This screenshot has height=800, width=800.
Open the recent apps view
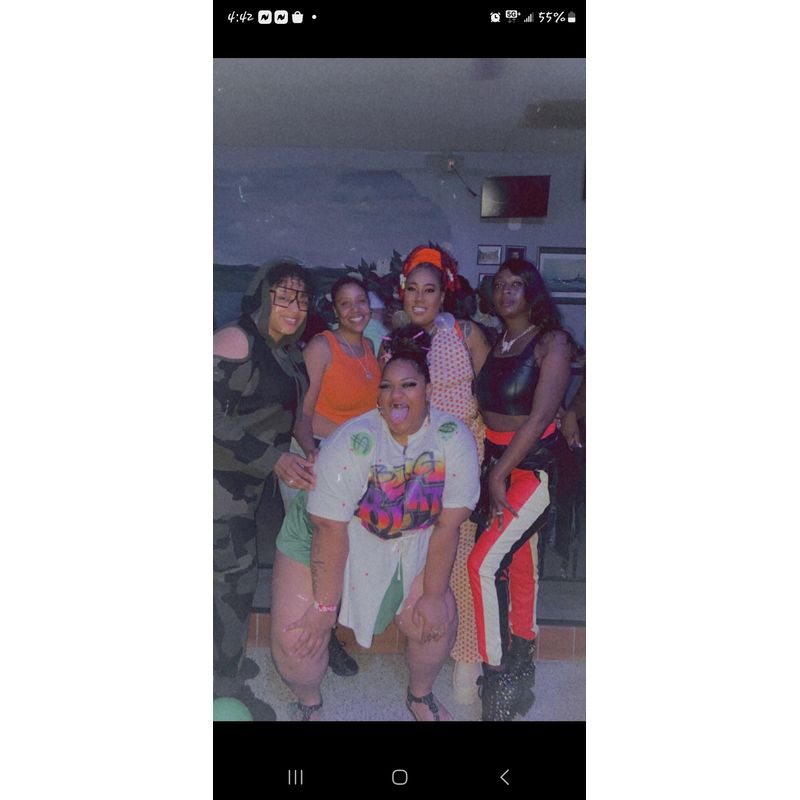(x=295, y=777)
